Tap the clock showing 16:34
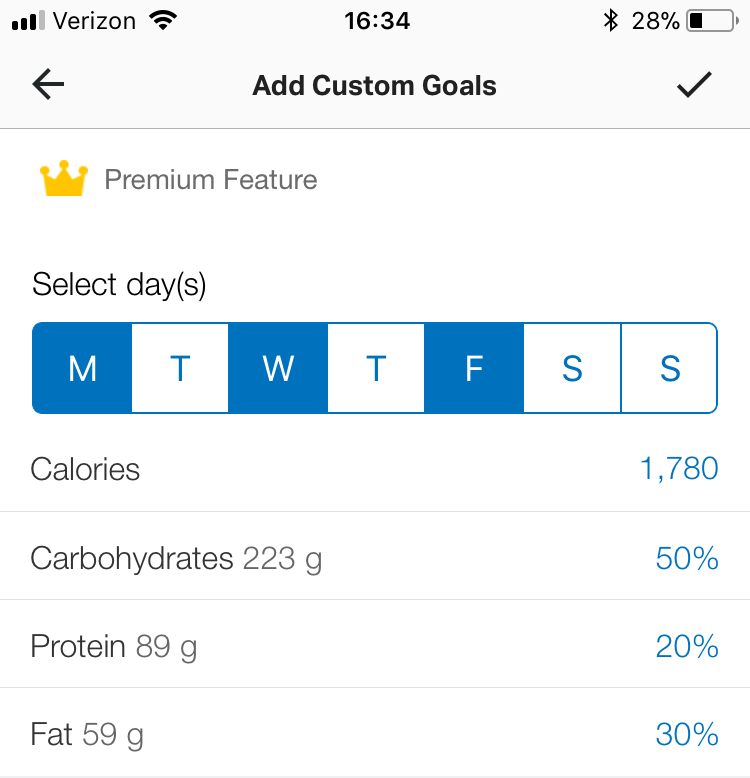The image size is (750, 778). coord(377,20)
